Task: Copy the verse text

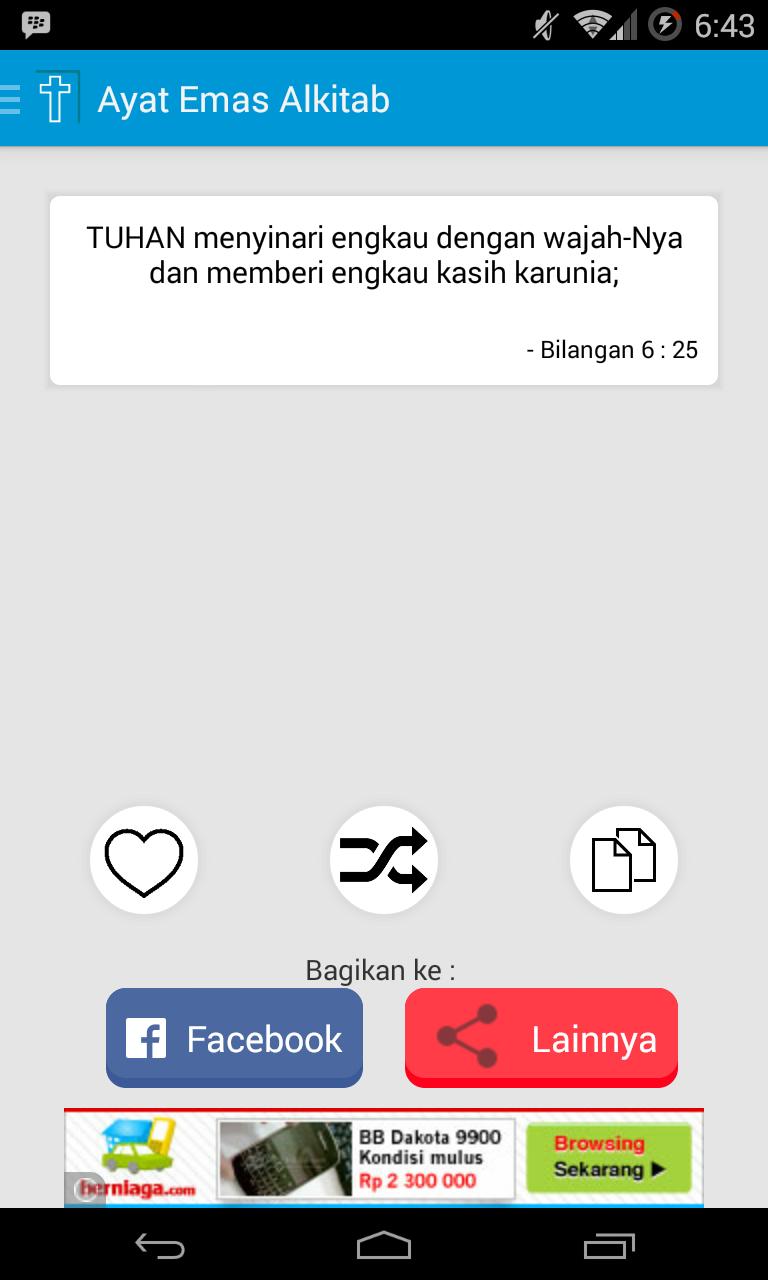Action: pyautogui.click(x=624, y=860)
